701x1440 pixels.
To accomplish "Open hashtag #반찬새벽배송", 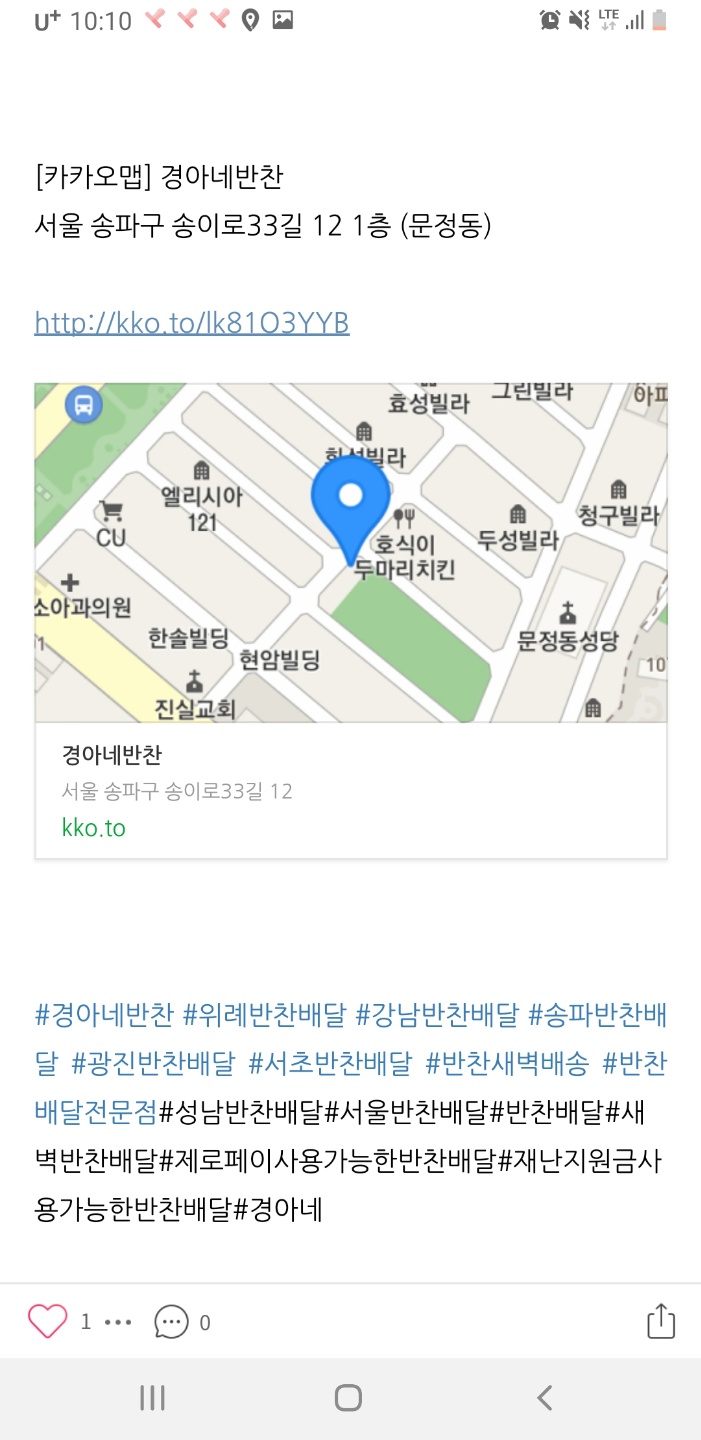I will coord(507,1064).
